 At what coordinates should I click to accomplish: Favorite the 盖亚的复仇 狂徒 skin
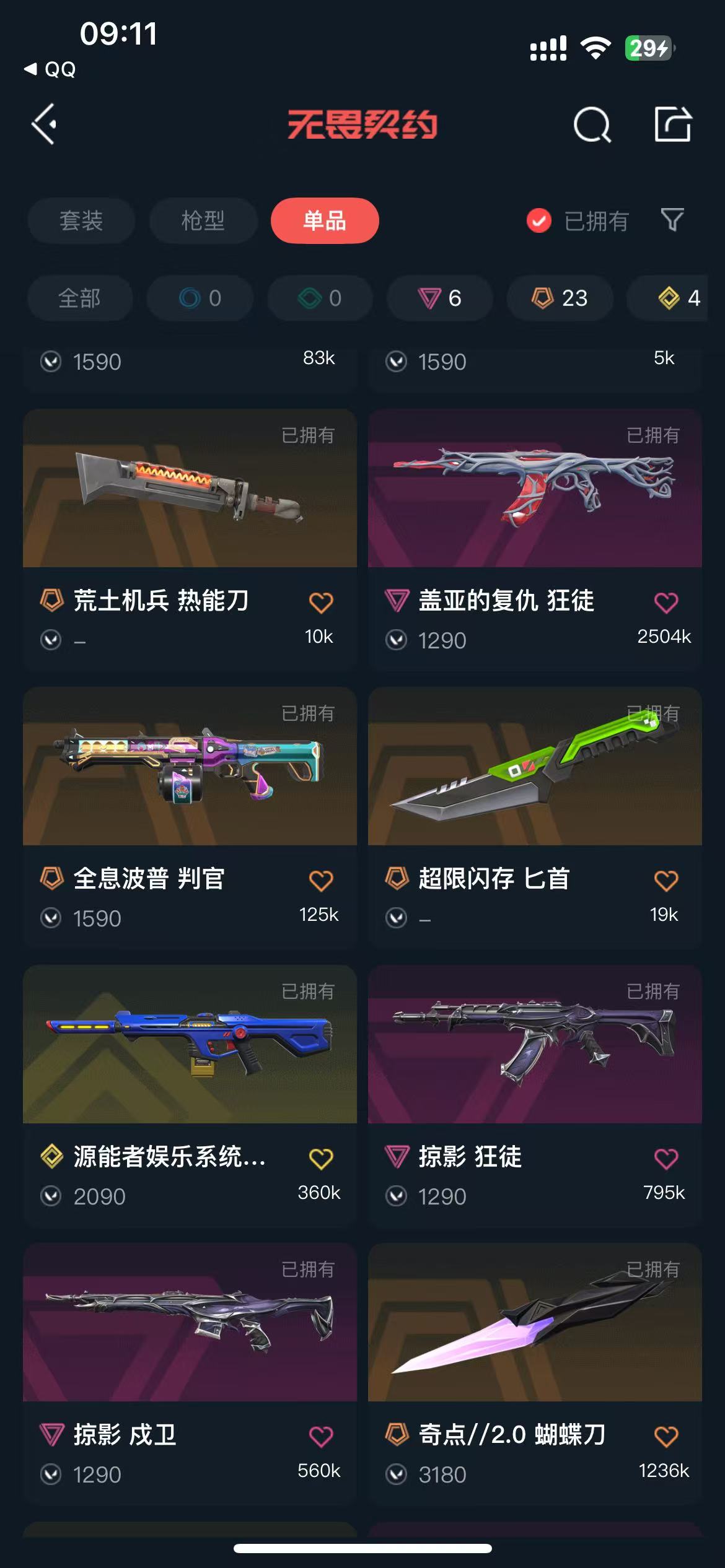coord(666,603)
